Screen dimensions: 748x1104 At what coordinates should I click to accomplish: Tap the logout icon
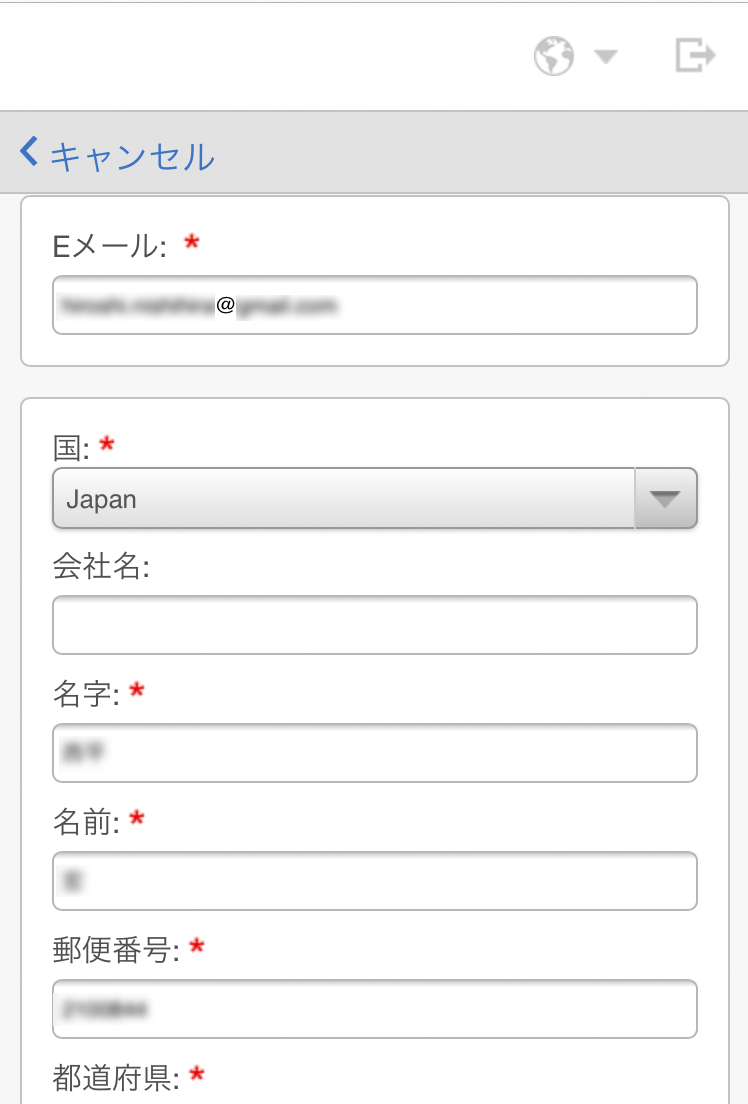click(695, 56)
